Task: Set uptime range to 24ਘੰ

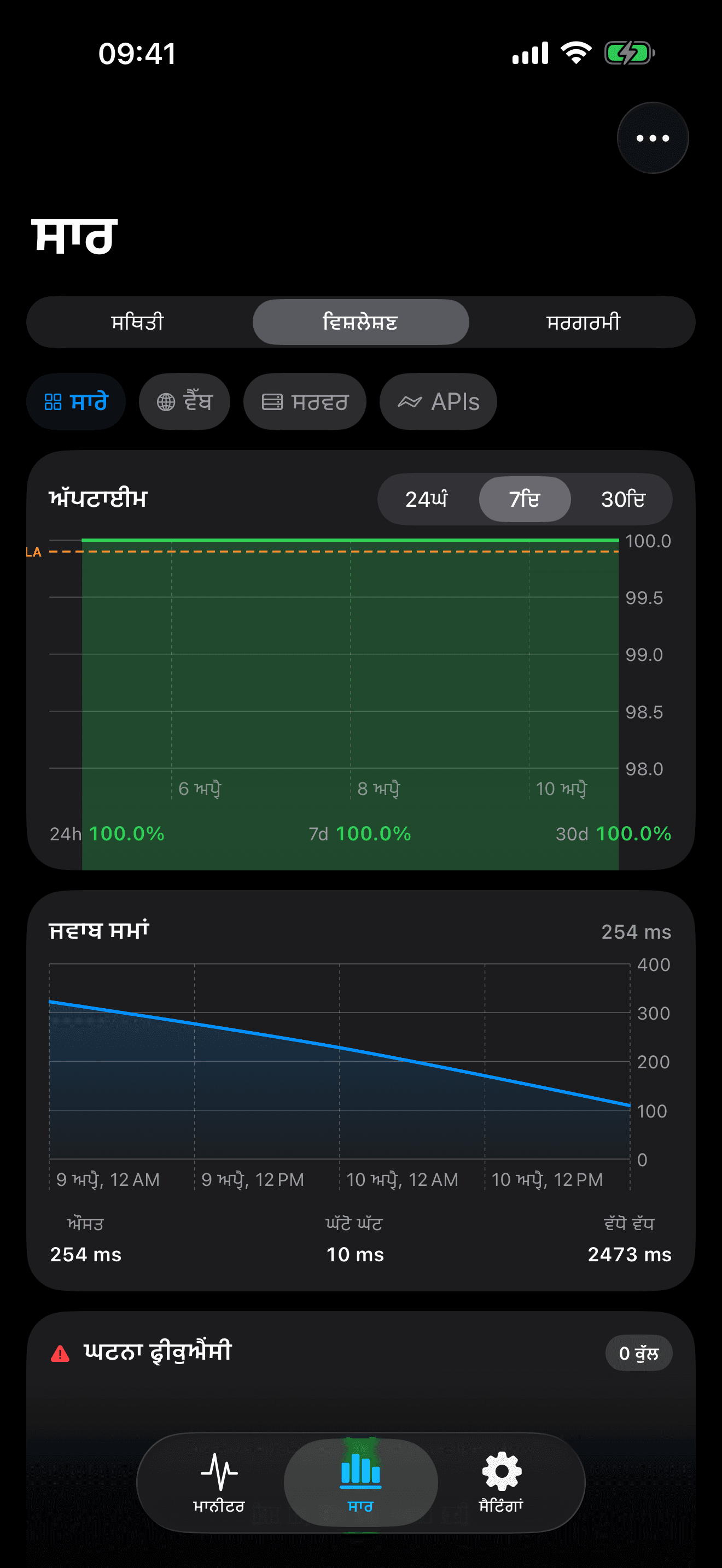Action: click(427, 499)
